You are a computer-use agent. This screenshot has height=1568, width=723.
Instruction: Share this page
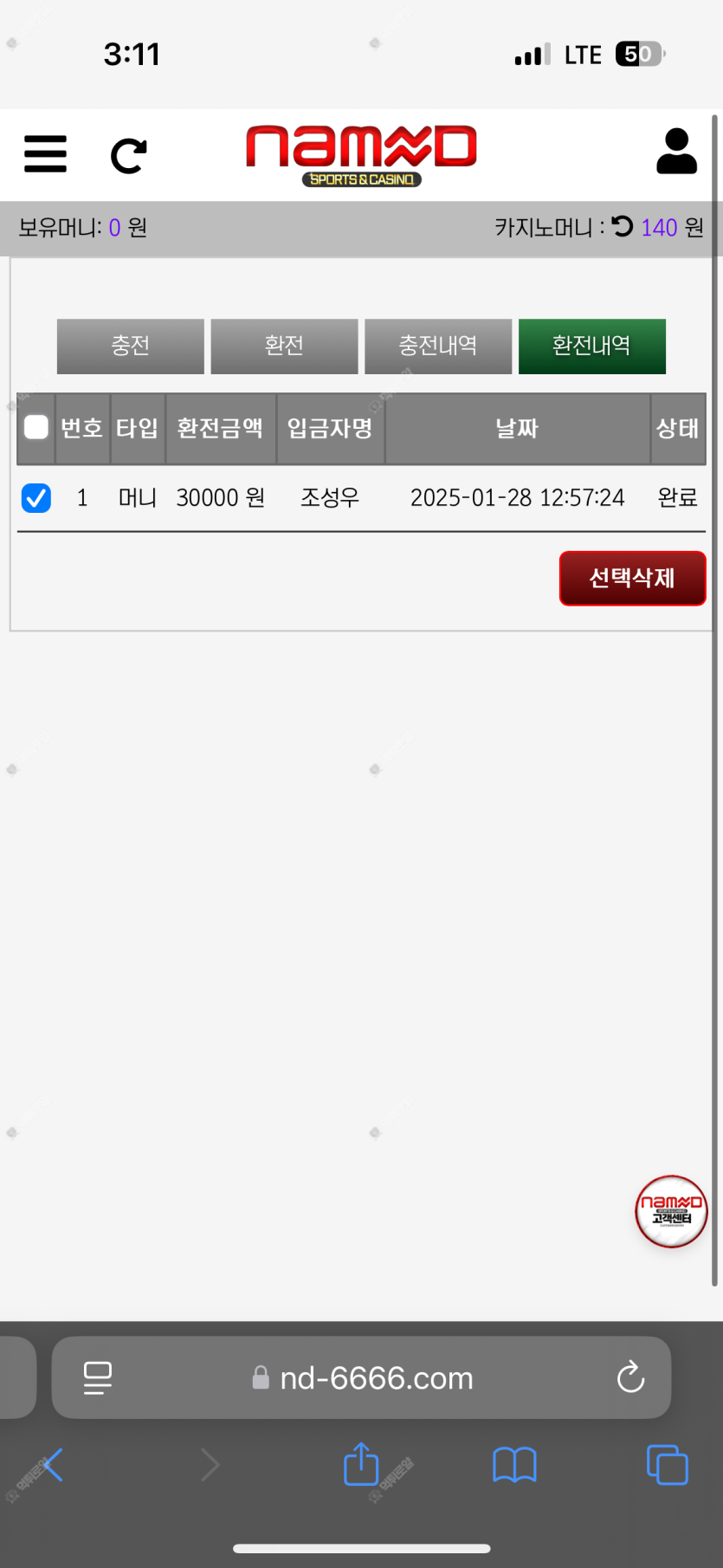point(361,1463)
